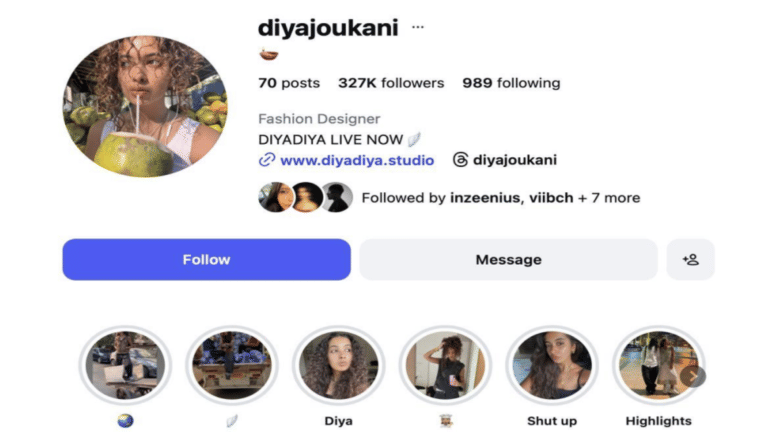Open the feather emoji story highlight
This screenshot has height=432, width=768.
coord(232,365)
